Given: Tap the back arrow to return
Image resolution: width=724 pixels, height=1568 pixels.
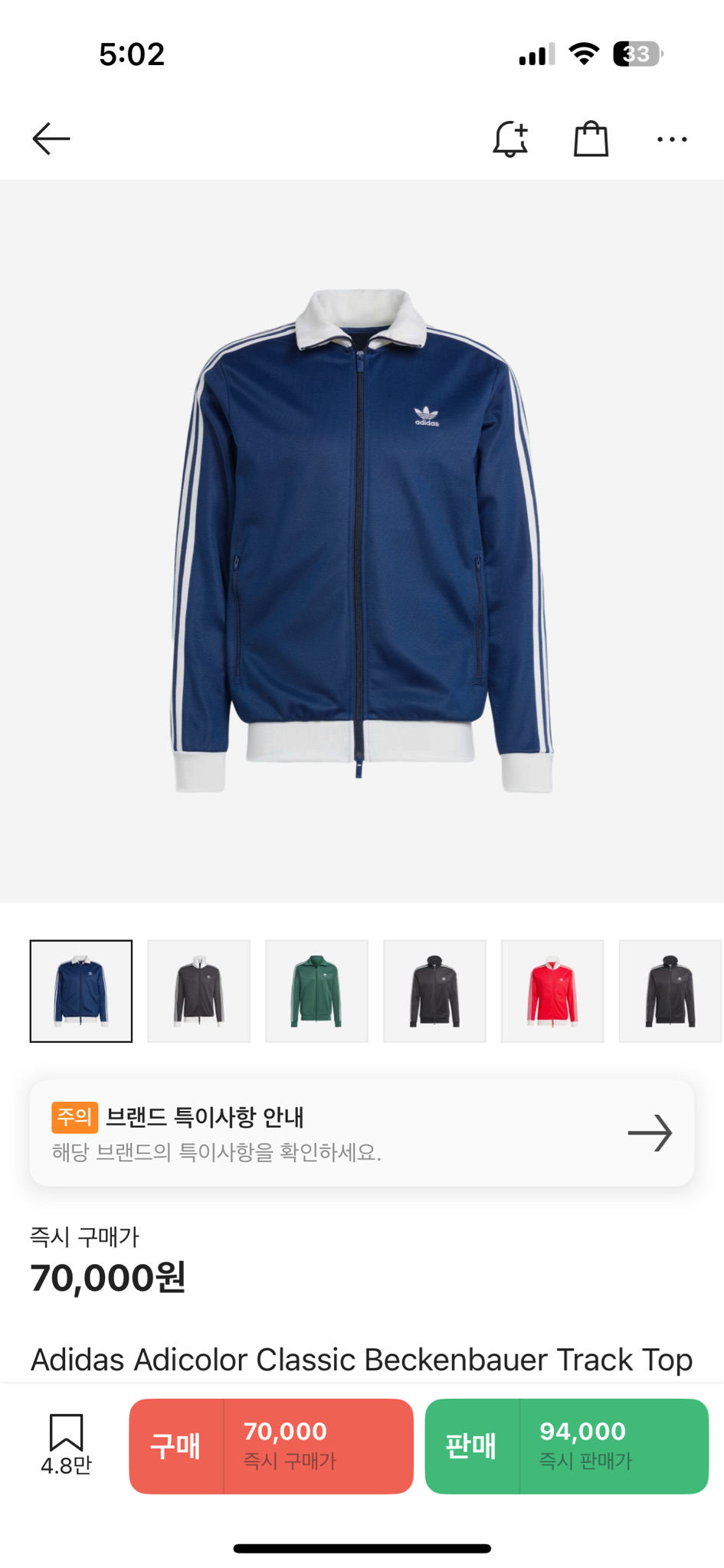Looking at the screenshot, I should coord(51,139).
